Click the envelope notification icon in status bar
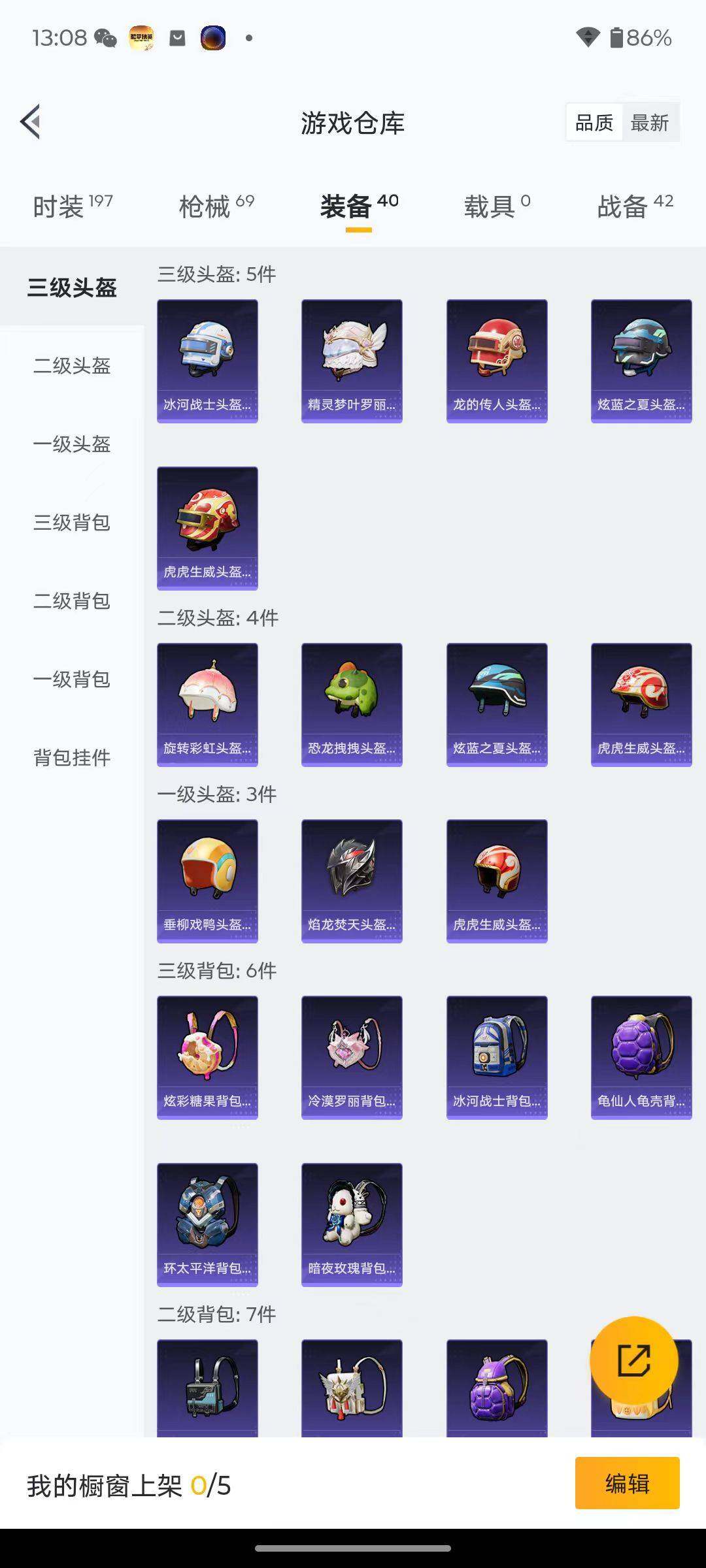This screenshot has width=706, height=1568. coord(178,38)
